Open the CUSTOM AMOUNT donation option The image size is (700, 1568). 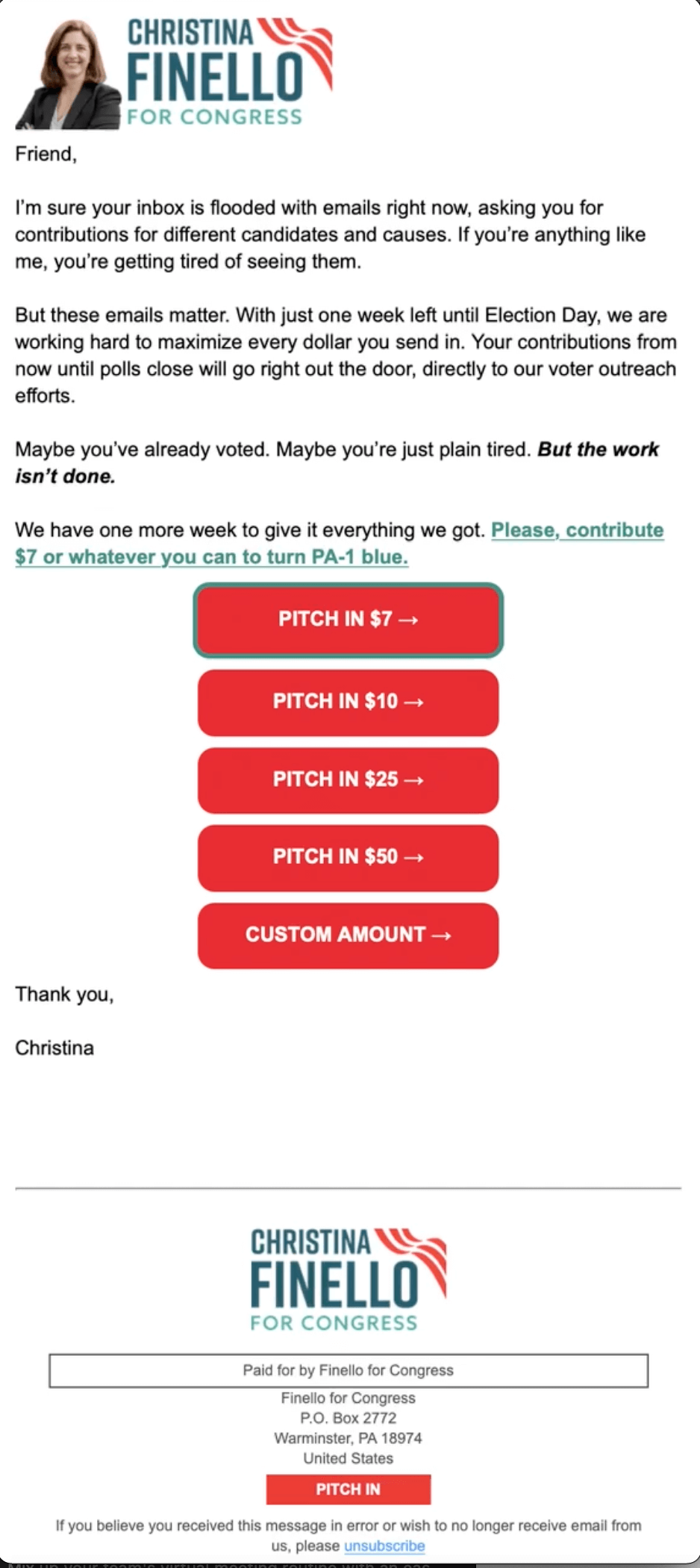tap(348, 935)
